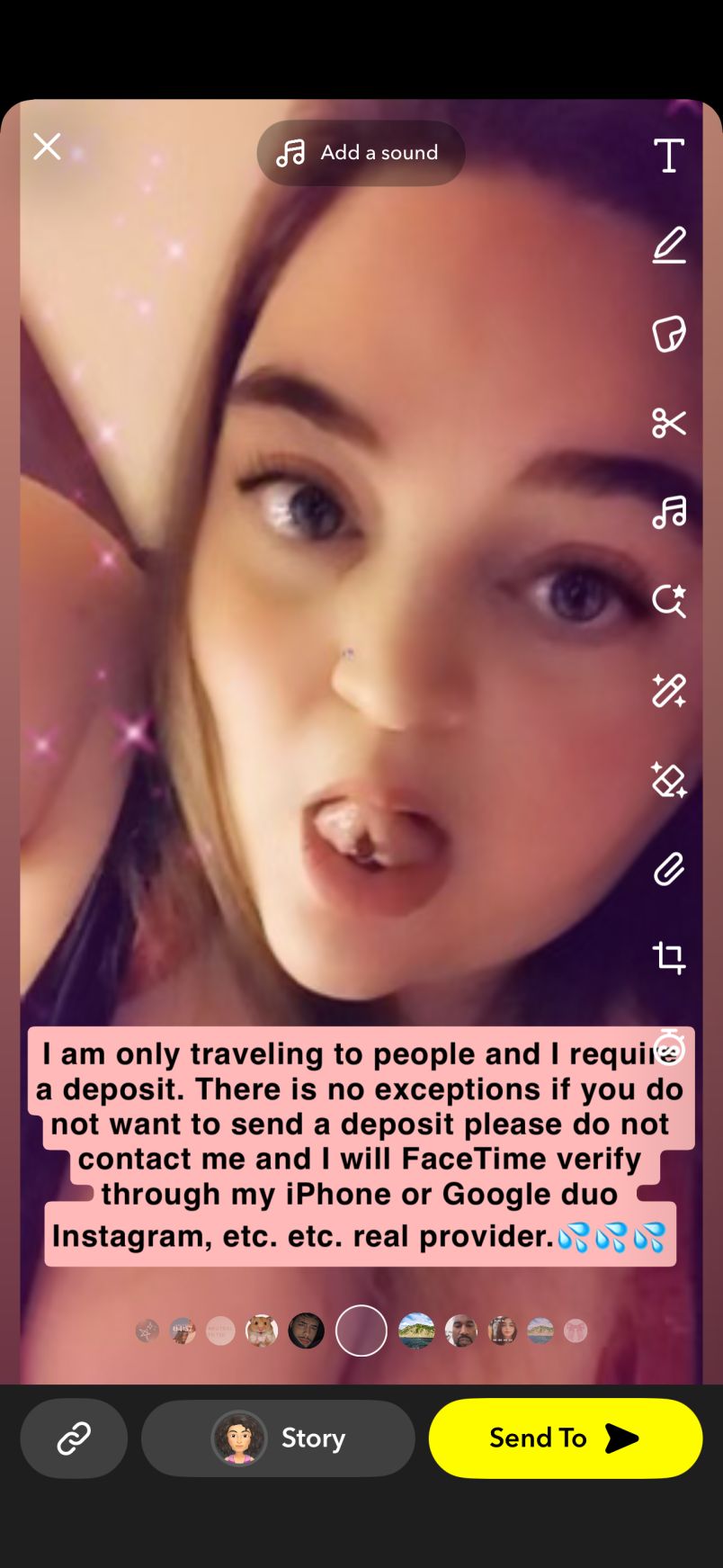
Task: Open the magic wand effects tool
Action: pos(668,690)
